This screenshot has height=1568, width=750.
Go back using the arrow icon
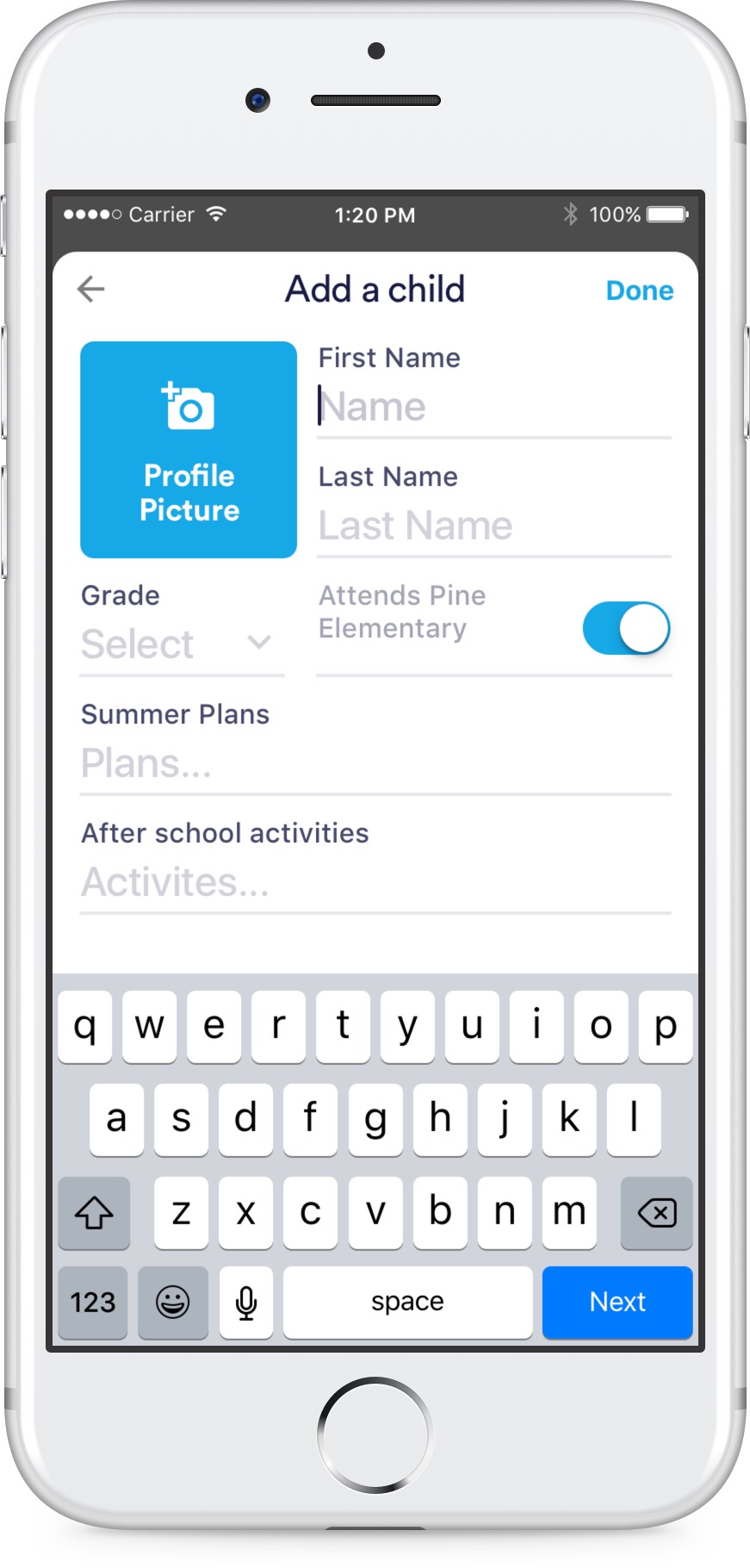(91, 289)
